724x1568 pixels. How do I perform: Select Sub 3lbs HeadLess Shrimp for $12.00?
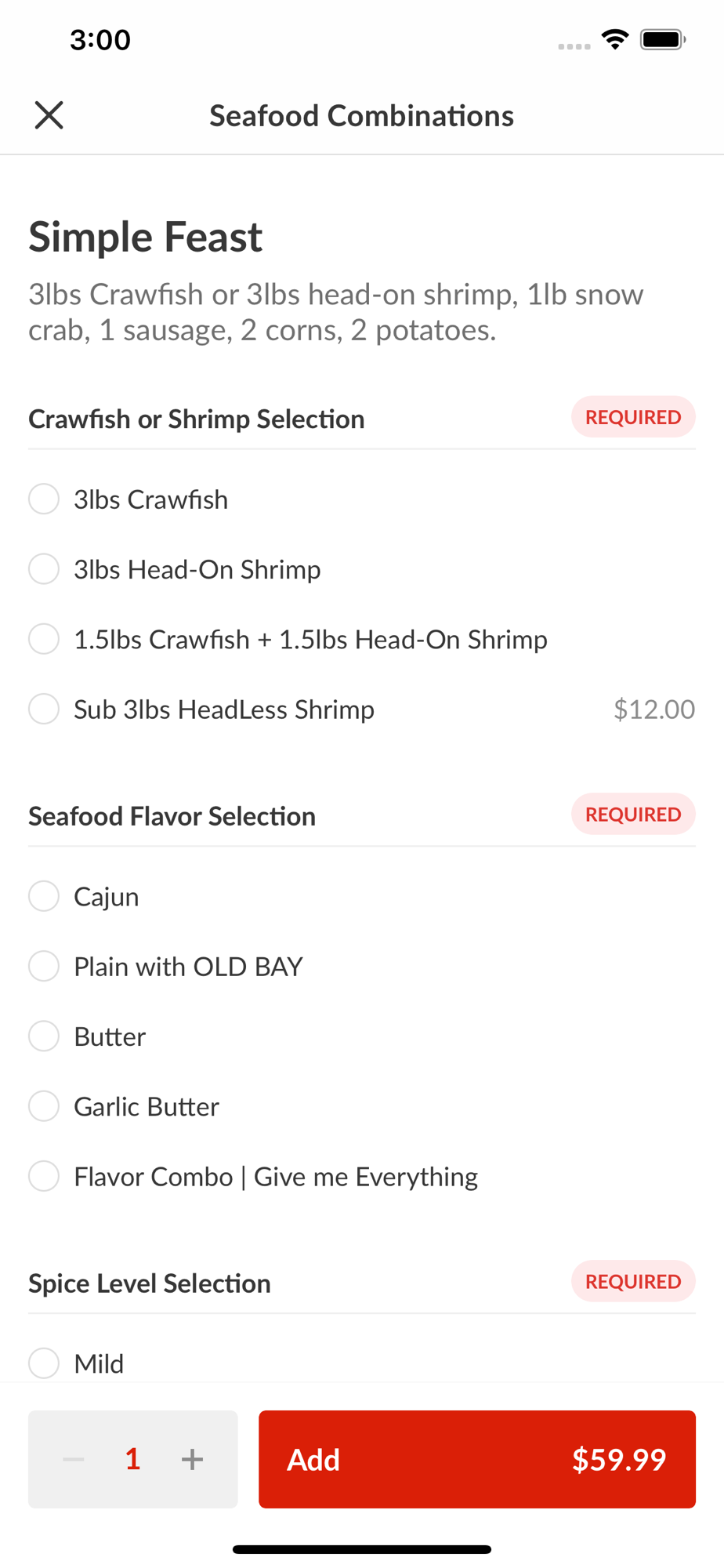pyautogui.click(x=362, y=709)
